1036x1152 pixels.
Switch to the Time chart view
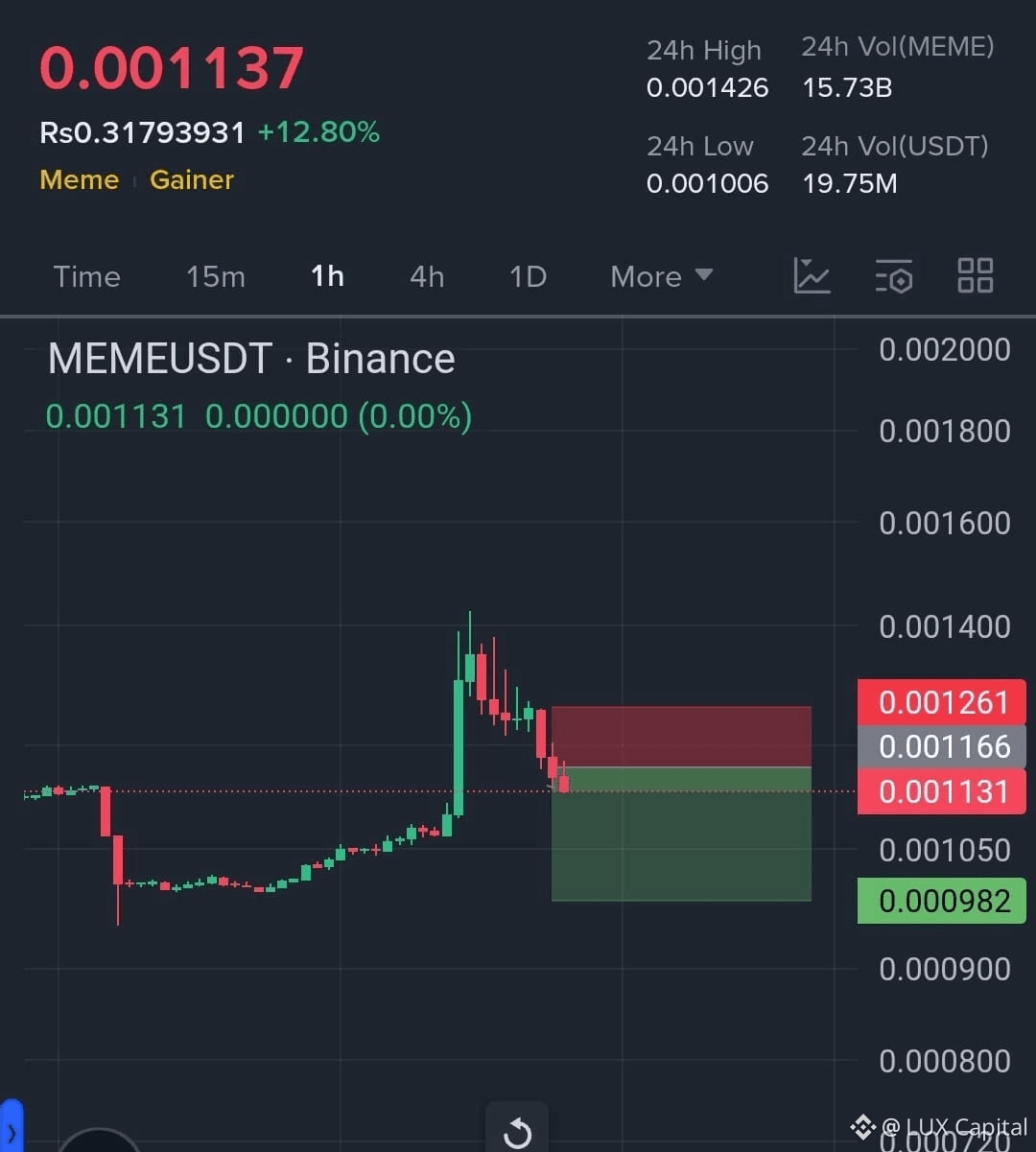(86, 277)
